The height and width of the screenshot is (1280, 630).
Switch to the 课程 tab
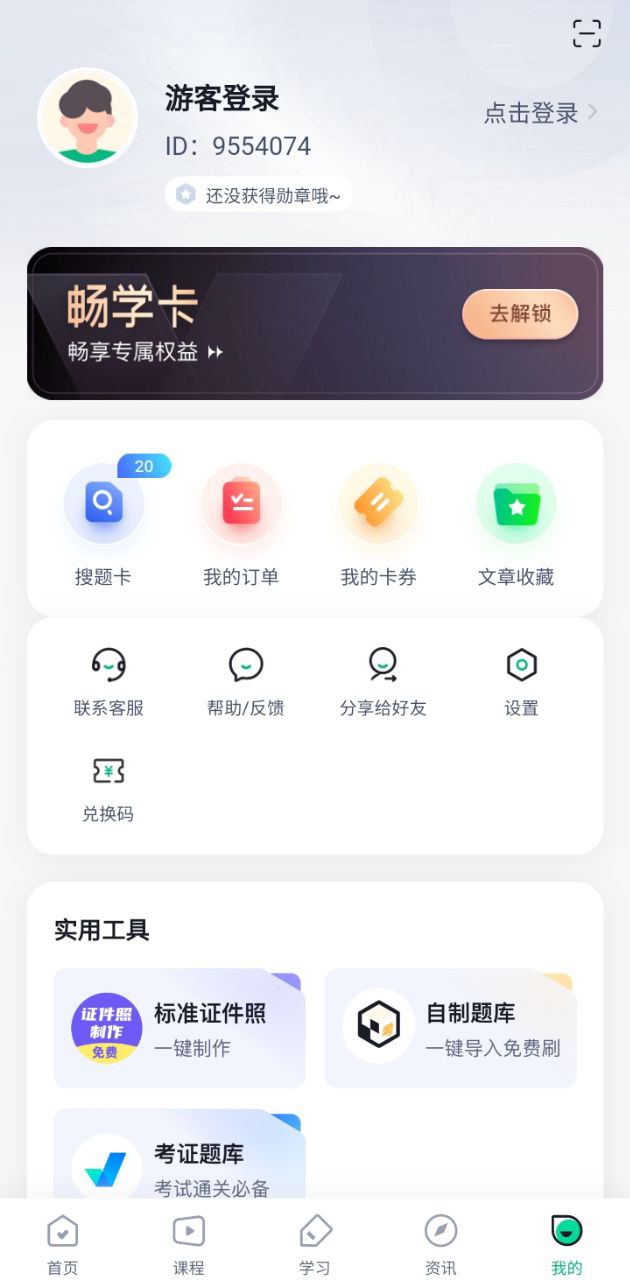[x=189, y=1244]
